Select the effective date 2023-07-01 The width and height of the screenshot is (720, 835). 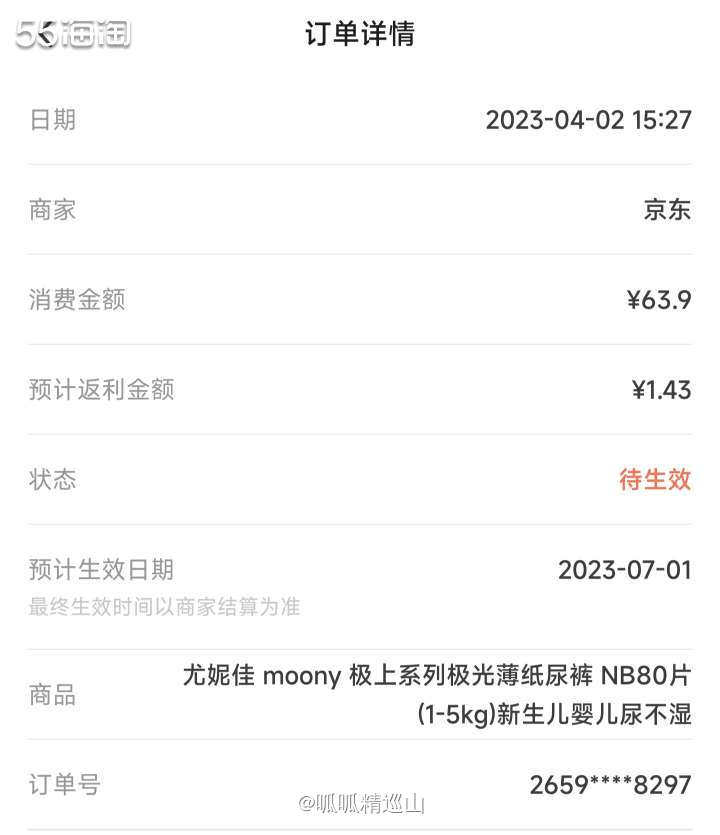click(x=623, y=570)
